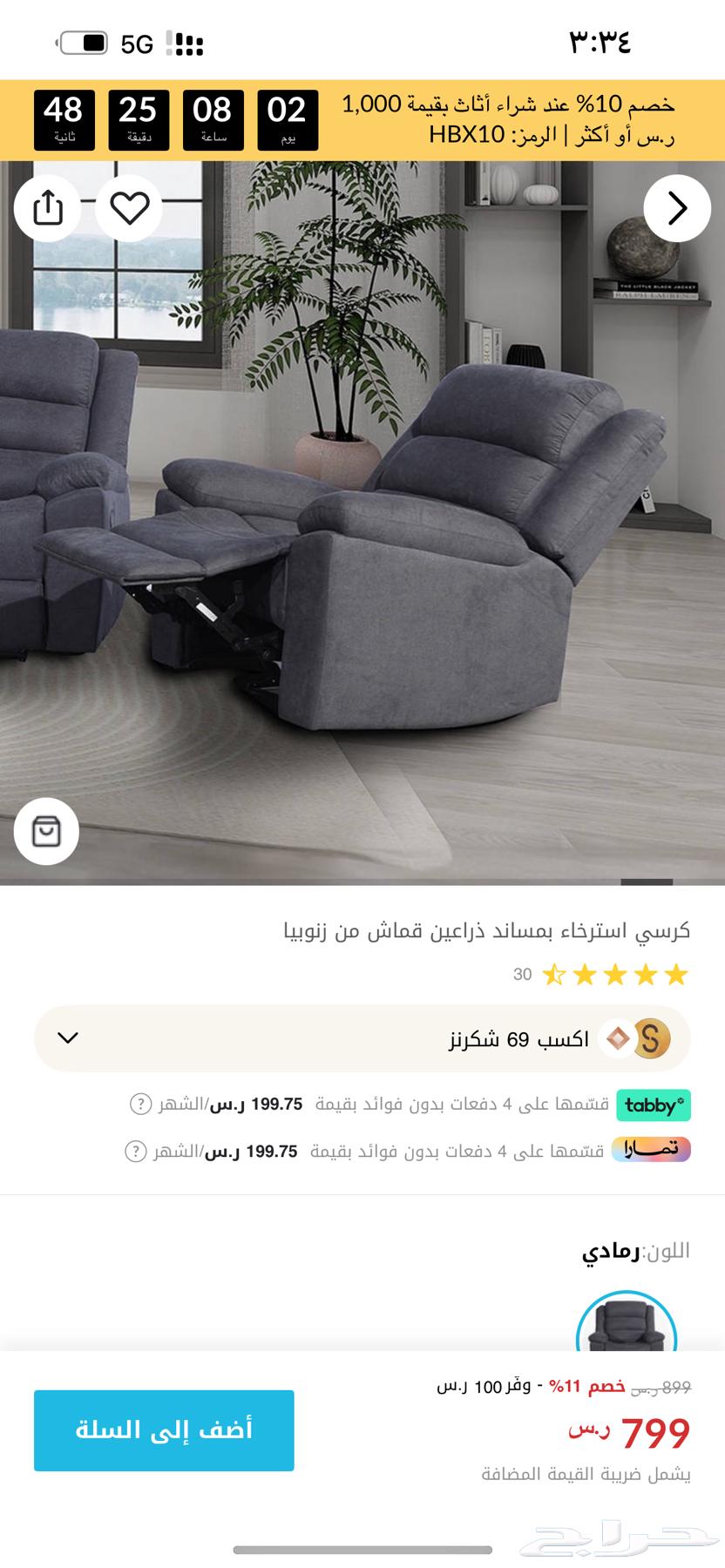Share this product listing
Viewport: 725px width, 1568px height.
(x=47, y=208)
